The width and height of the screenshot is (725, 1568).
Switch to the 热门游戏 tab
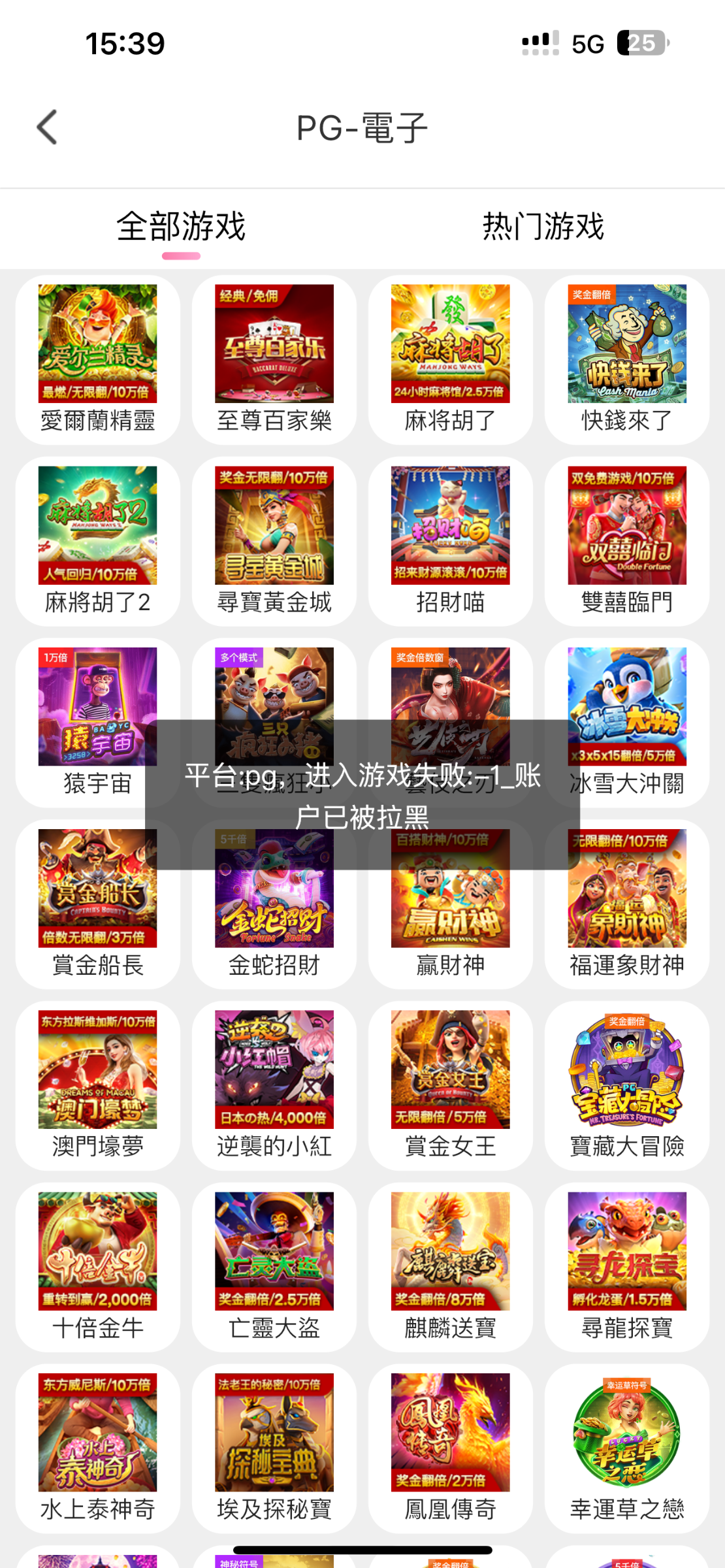543,227
